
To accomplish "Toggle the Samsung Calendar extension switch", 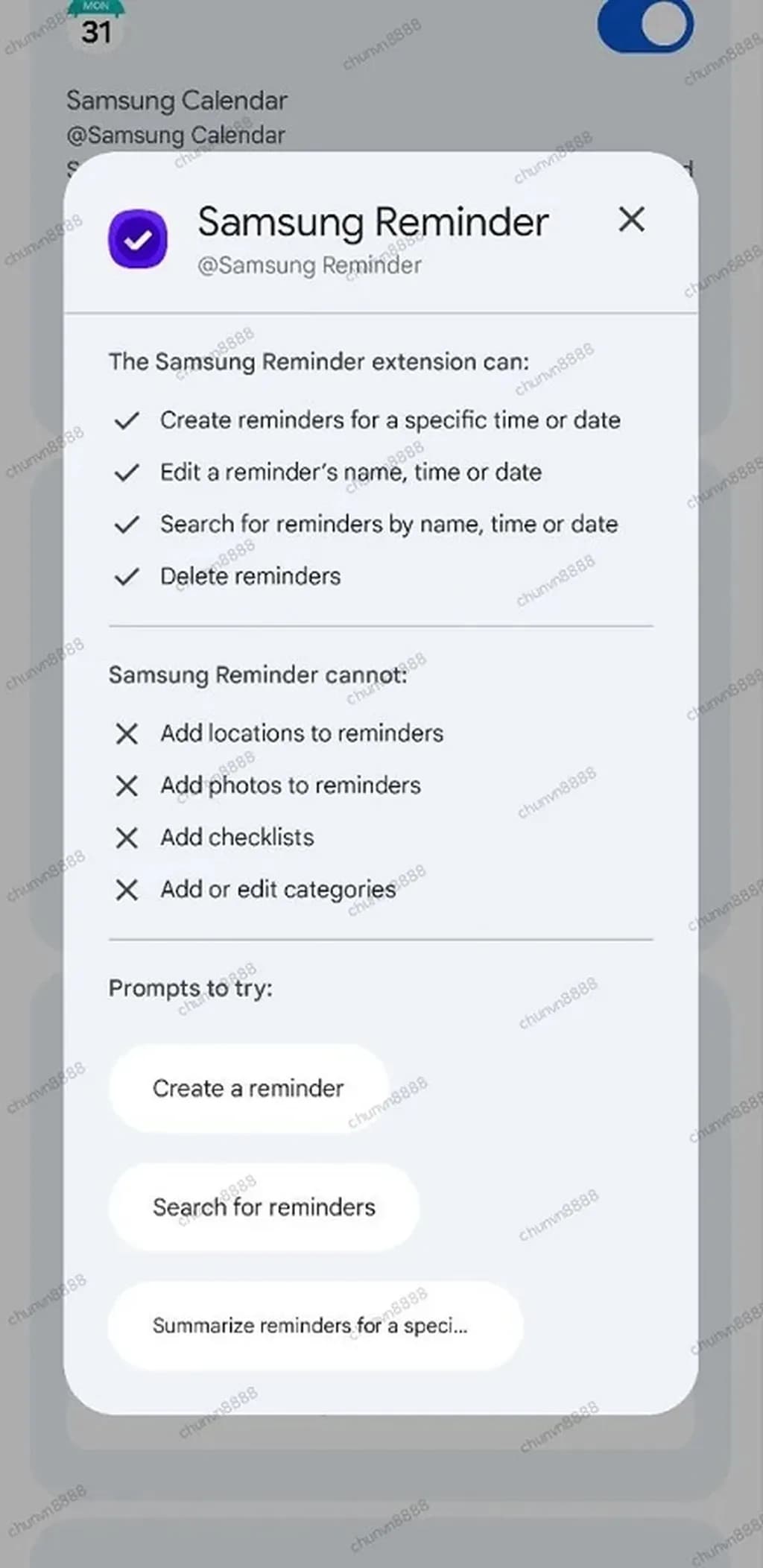I will pyautogui.click(x=645, y=25).
